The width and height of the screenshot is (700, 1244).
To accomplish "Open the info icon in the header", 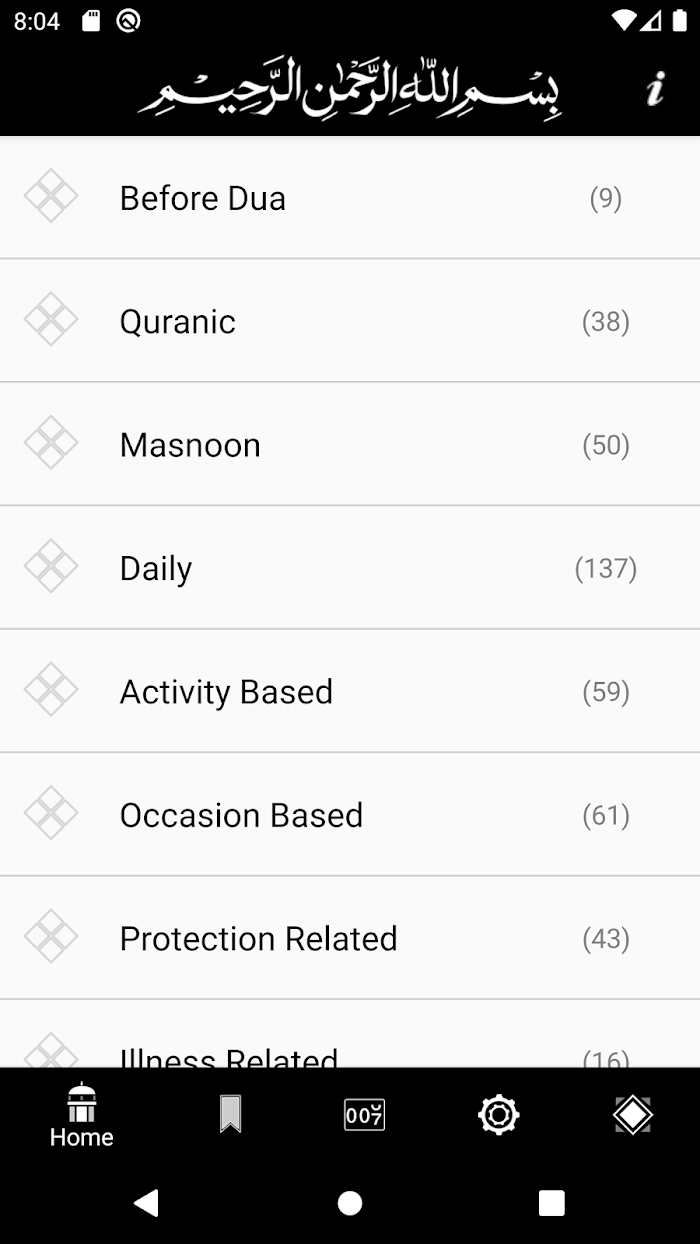I will (x=655, y=89).
